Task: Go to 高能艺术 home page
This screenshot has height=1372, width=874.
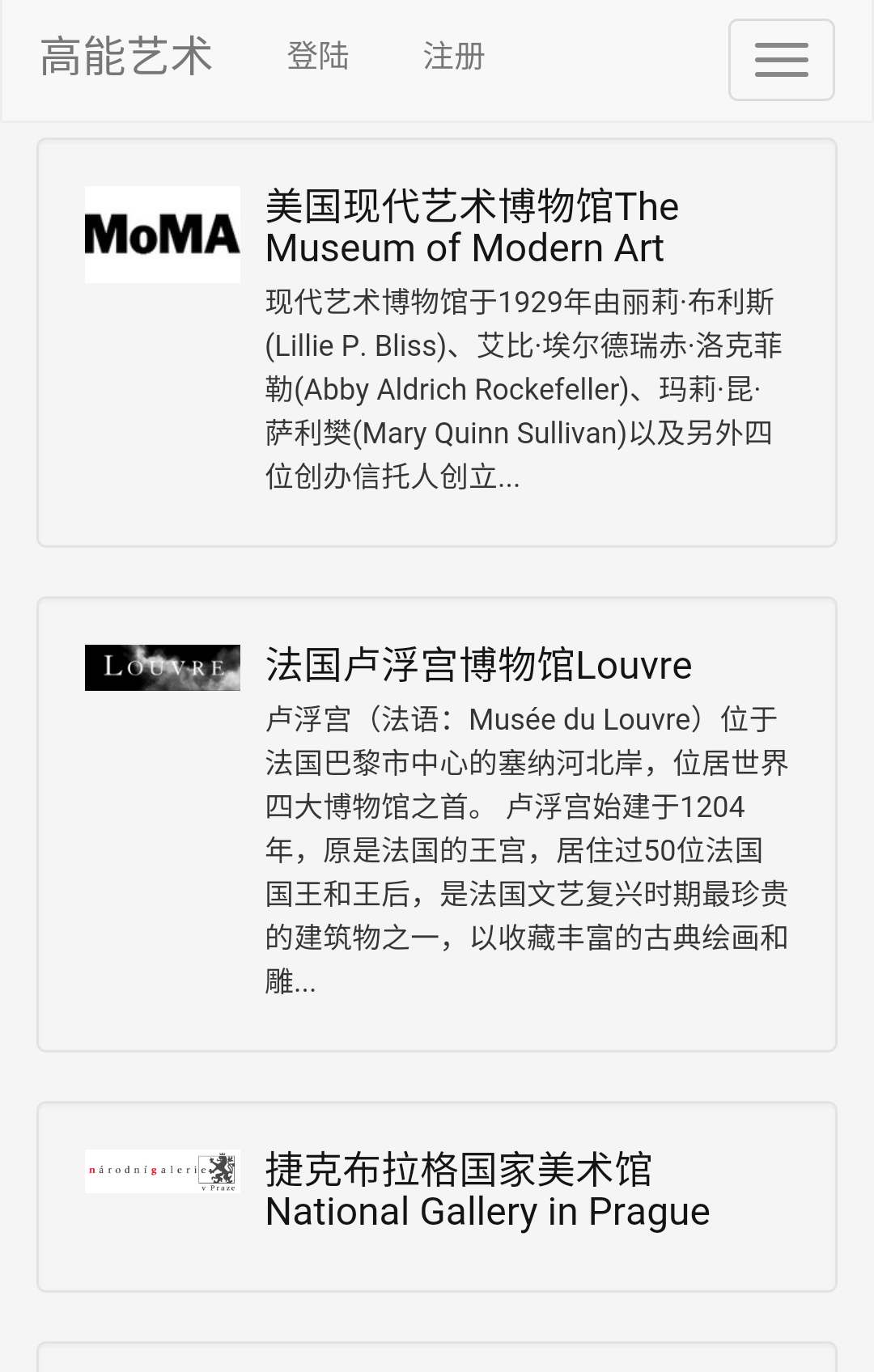Action: (x=126, y=57)
